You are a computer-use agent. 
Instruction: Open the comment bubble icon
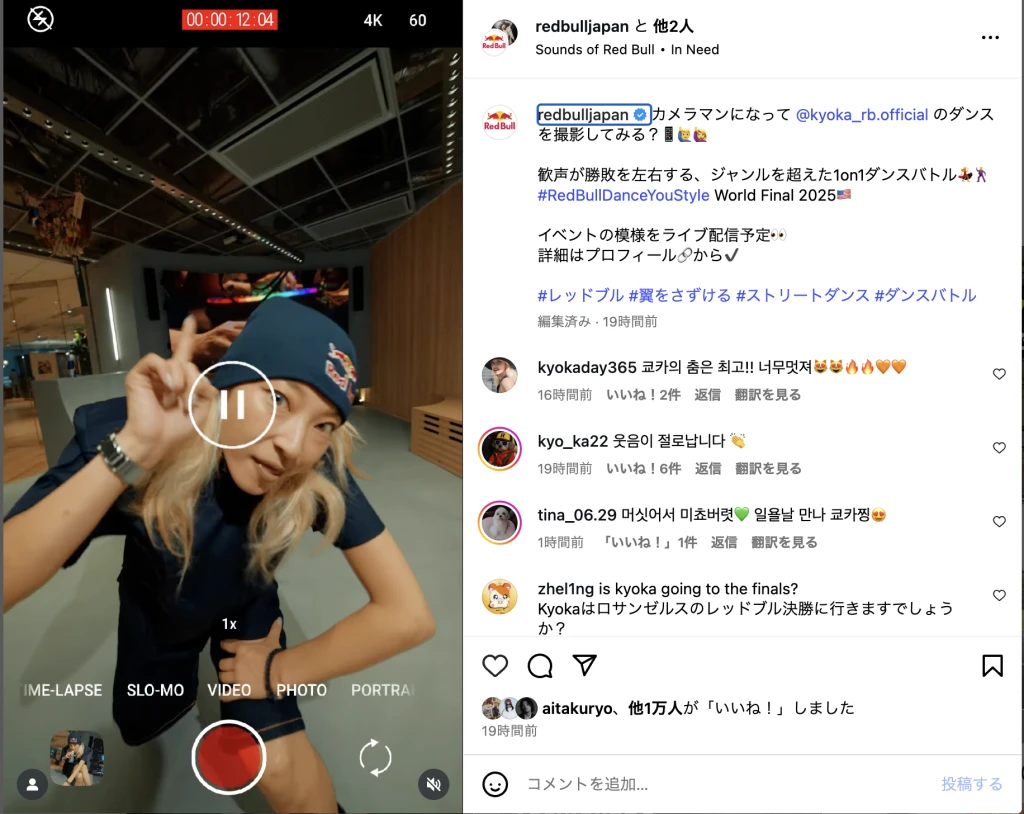click(x=540, y=666)
